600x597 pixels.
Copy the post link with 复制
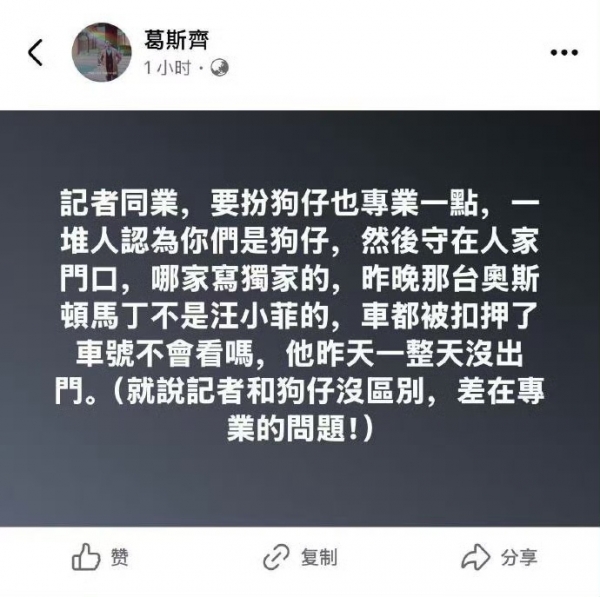coord(300,557)
